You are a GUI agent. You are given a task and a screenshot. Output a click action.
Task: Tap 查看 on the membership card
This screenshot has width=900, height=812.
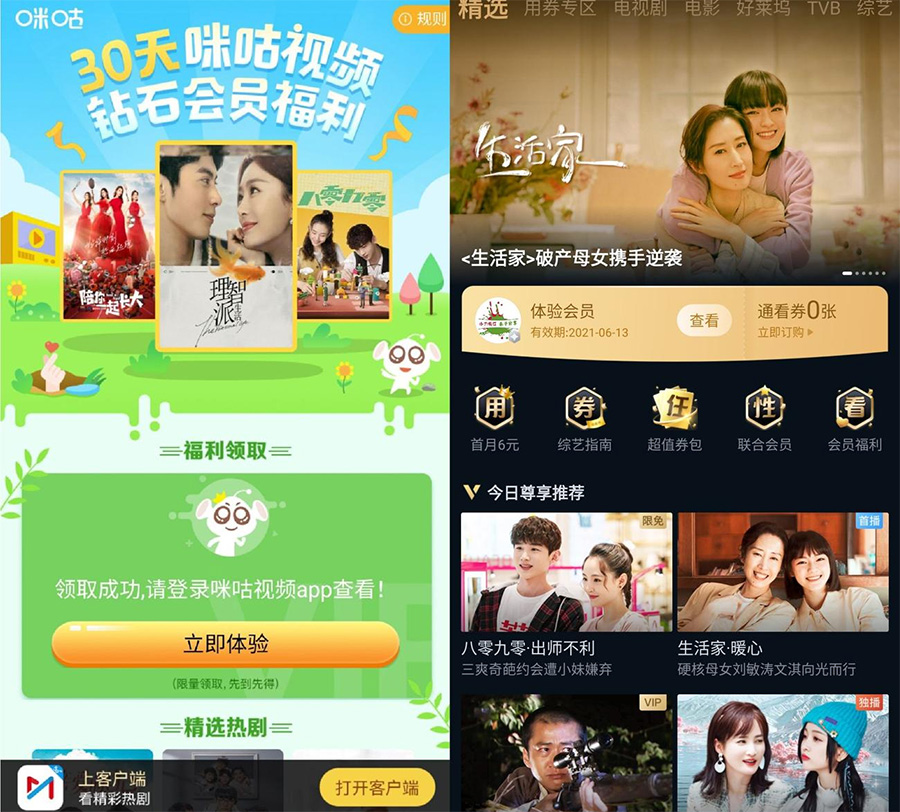tap(704, 321)
